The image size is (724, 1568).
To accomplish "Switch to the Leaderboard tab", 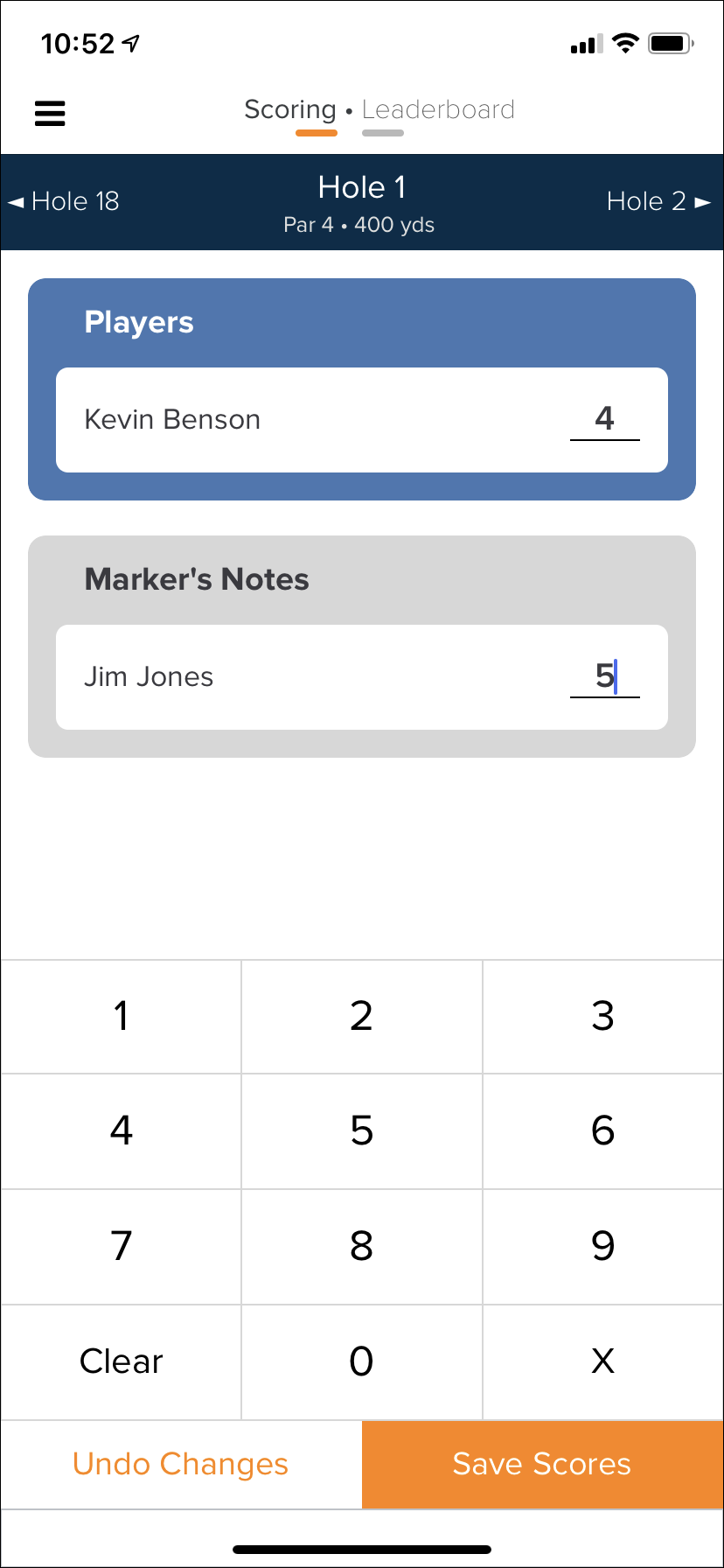I will (x=438, y=110).
